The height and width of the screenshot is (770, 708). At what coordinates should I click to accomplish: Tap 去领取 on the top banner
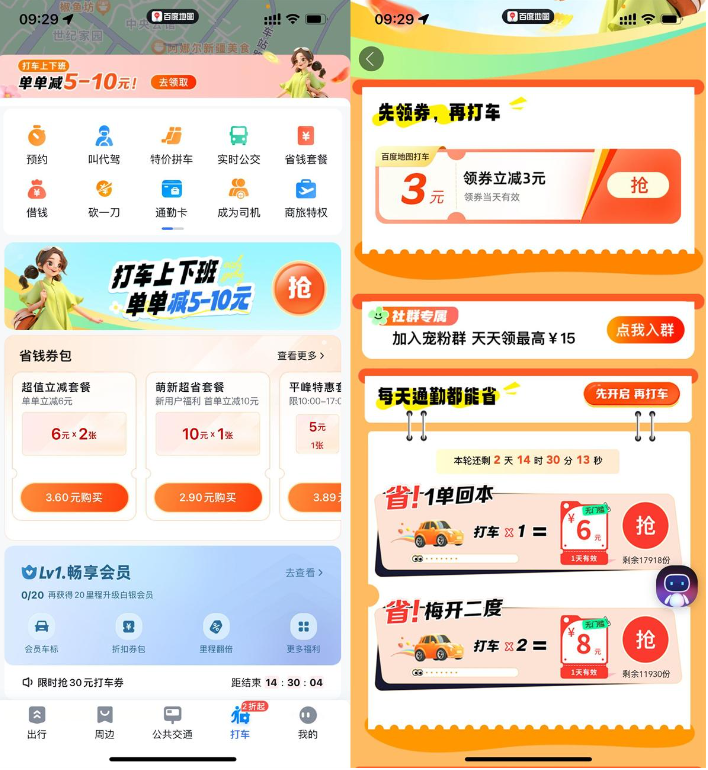pos(173,82)
